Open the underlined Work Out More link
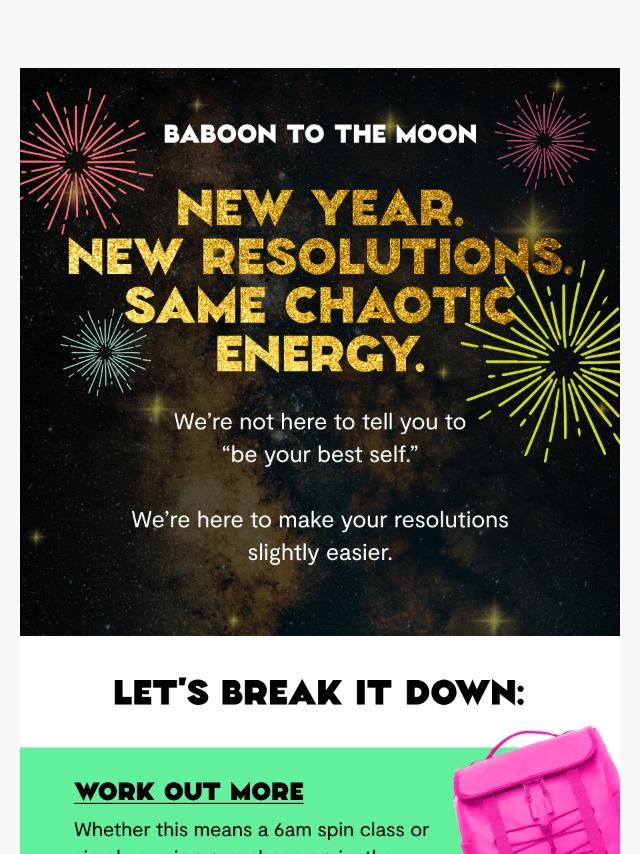This screenshot has height=854, width=640. tap(188, 792)
